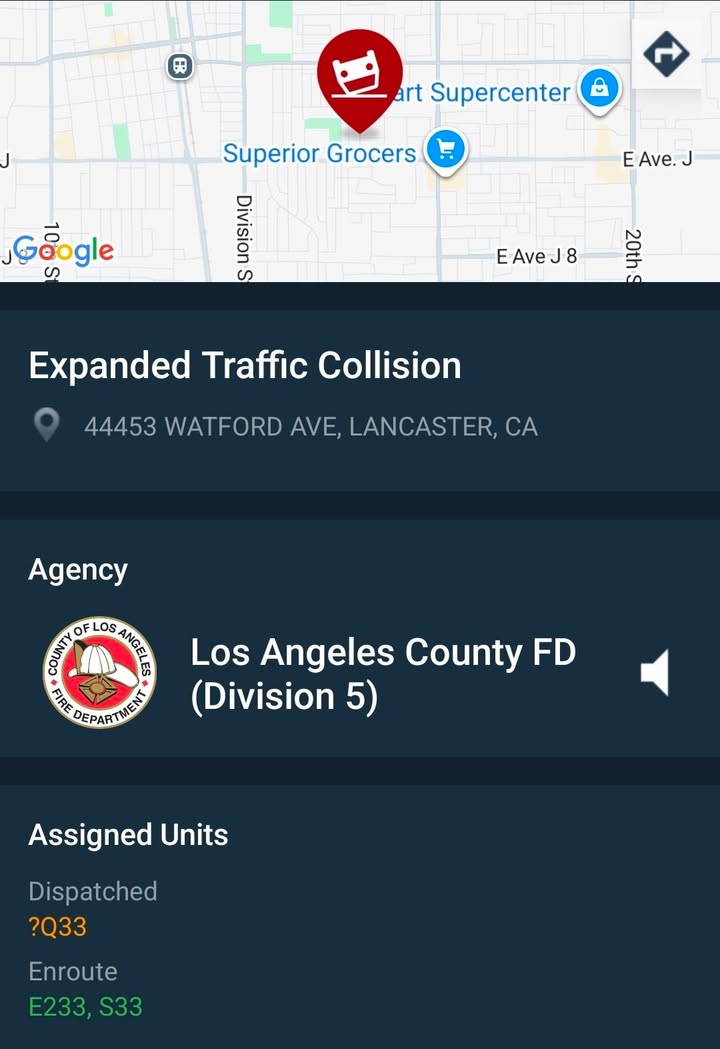The image size is (720, 1049).
Task: Tap the transit station icon on map
Action: [x=179, y=66]
